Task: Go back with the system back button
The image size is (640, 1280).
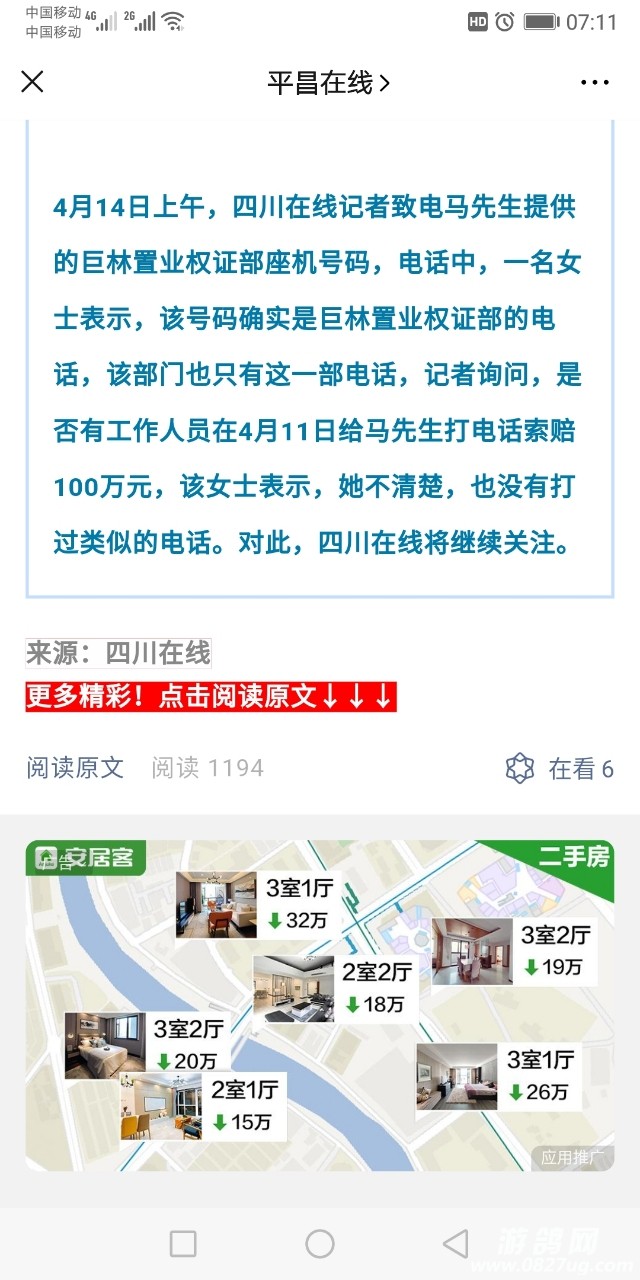Action: click(455, 1243)
